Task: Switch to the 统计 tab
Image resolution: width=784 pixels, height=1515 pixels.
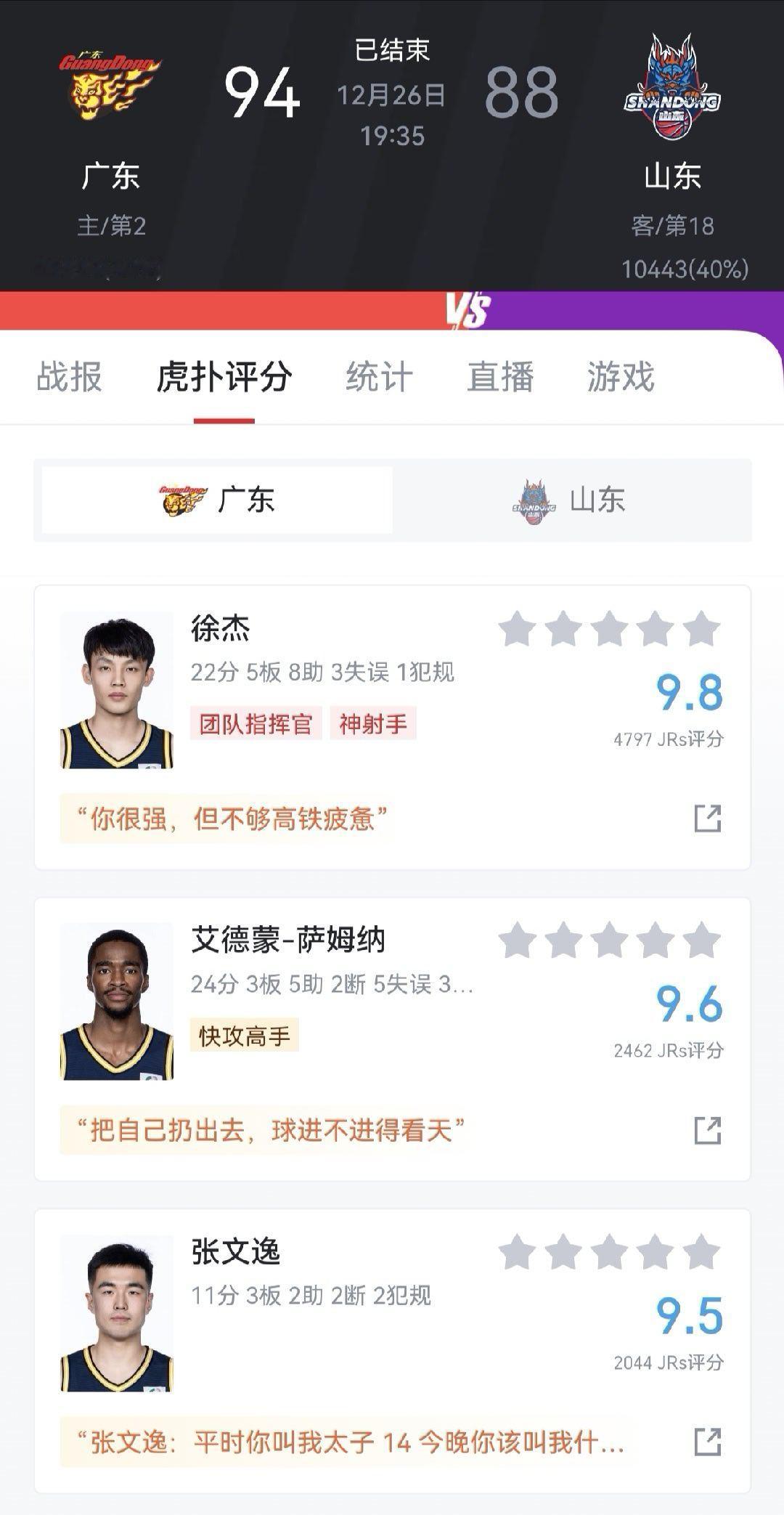Action: tap(379, 378)
